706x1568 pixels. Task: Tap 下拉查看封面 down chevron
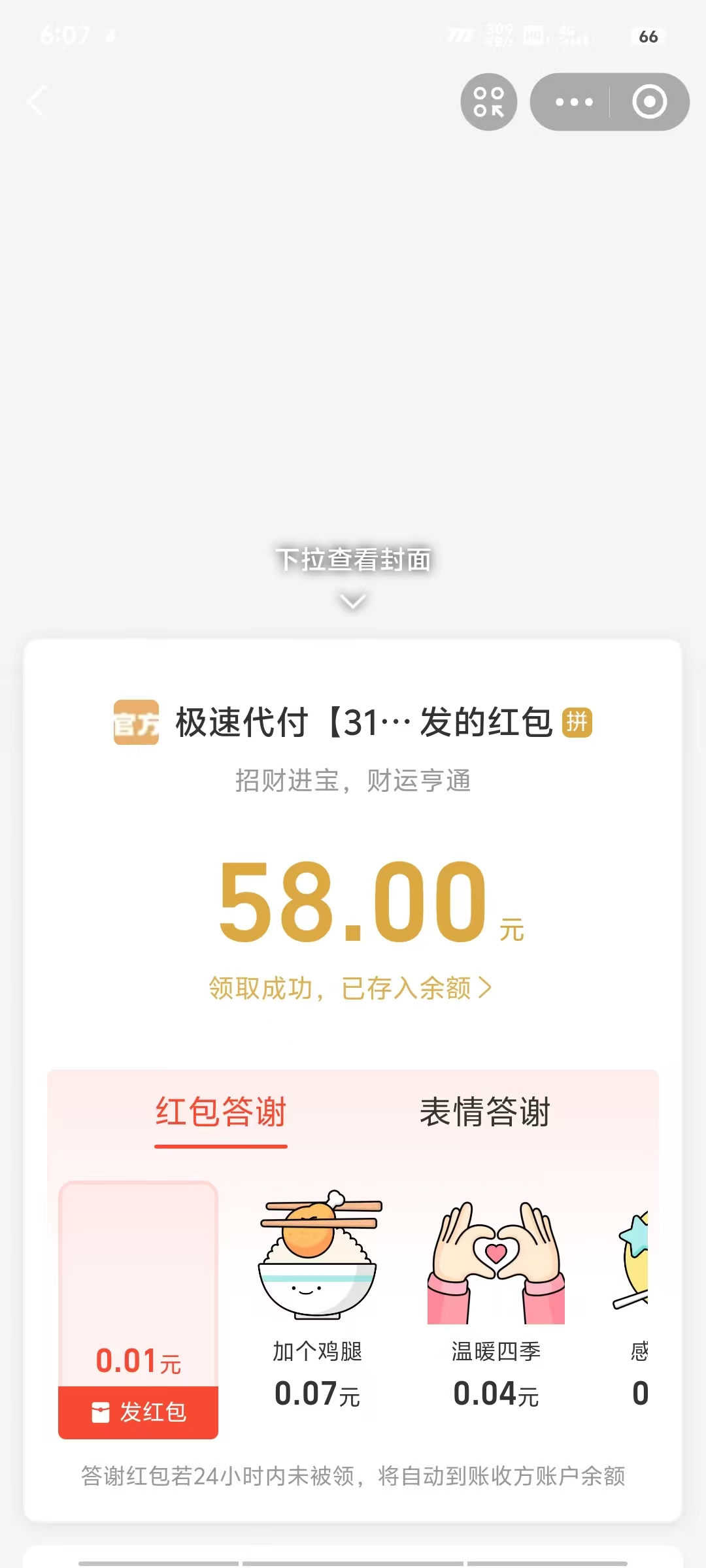353,600
